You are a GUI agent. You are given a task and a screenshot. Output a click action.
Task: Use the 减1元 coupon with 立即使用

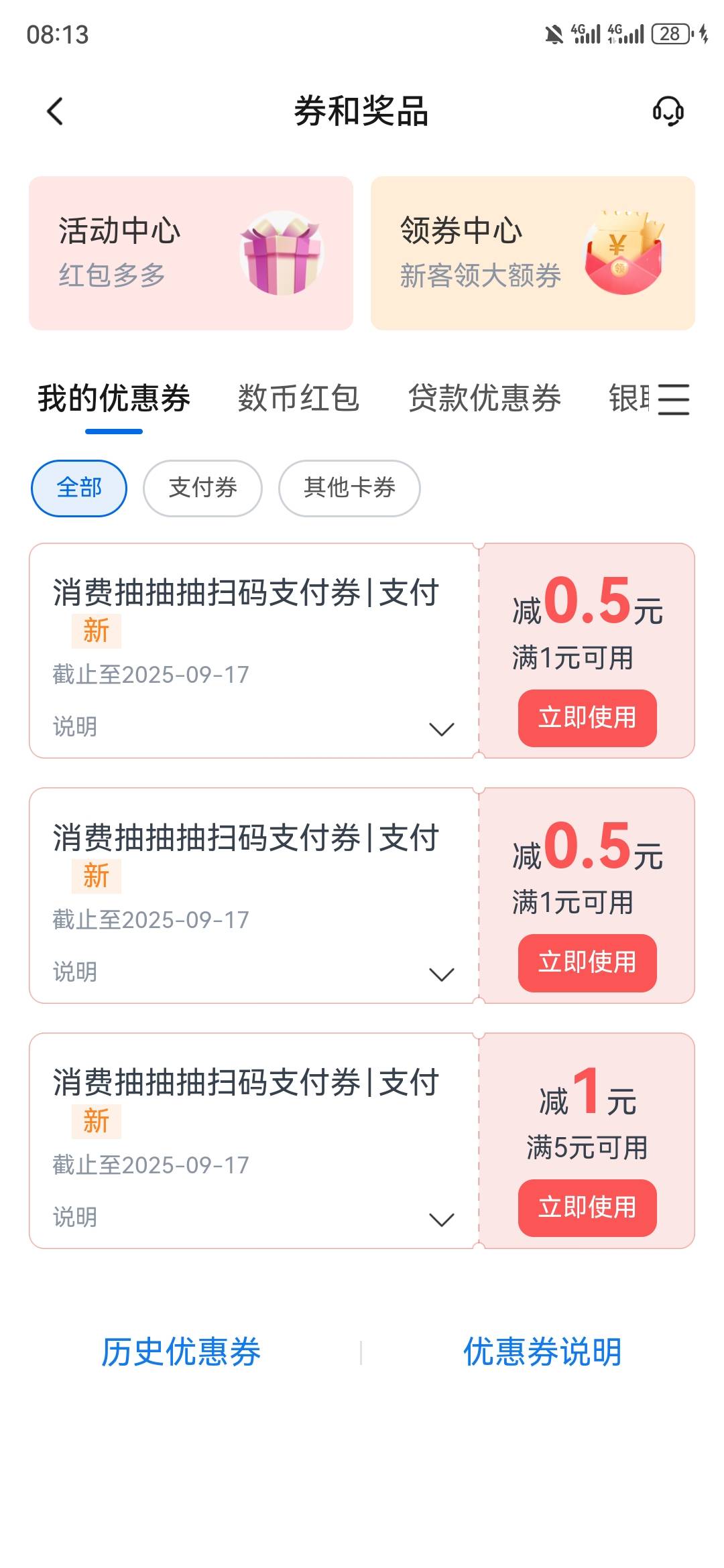pos(587,1207)
